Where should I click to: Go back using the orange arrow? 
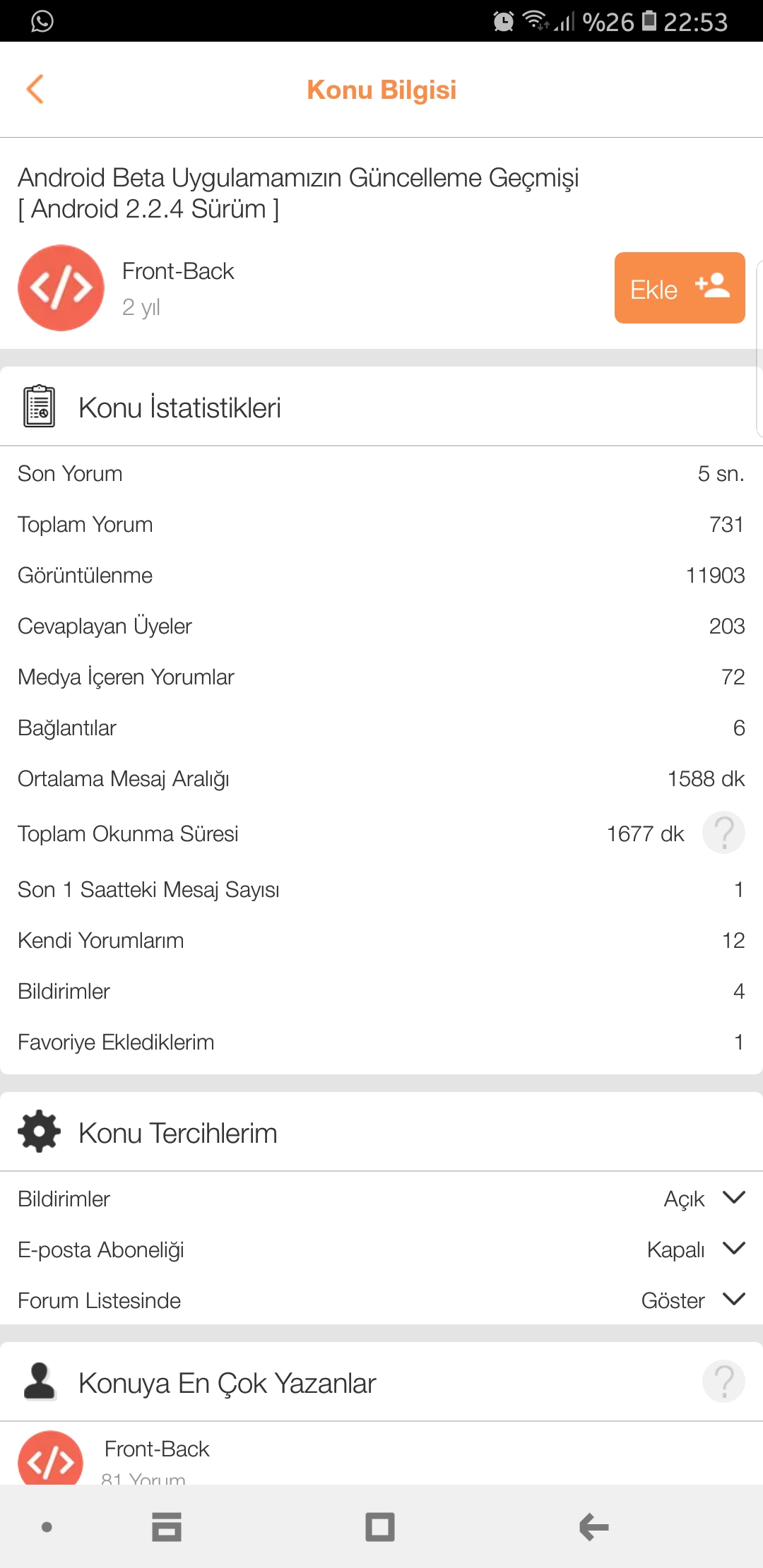pyautogui.click(x=35, y=89)
